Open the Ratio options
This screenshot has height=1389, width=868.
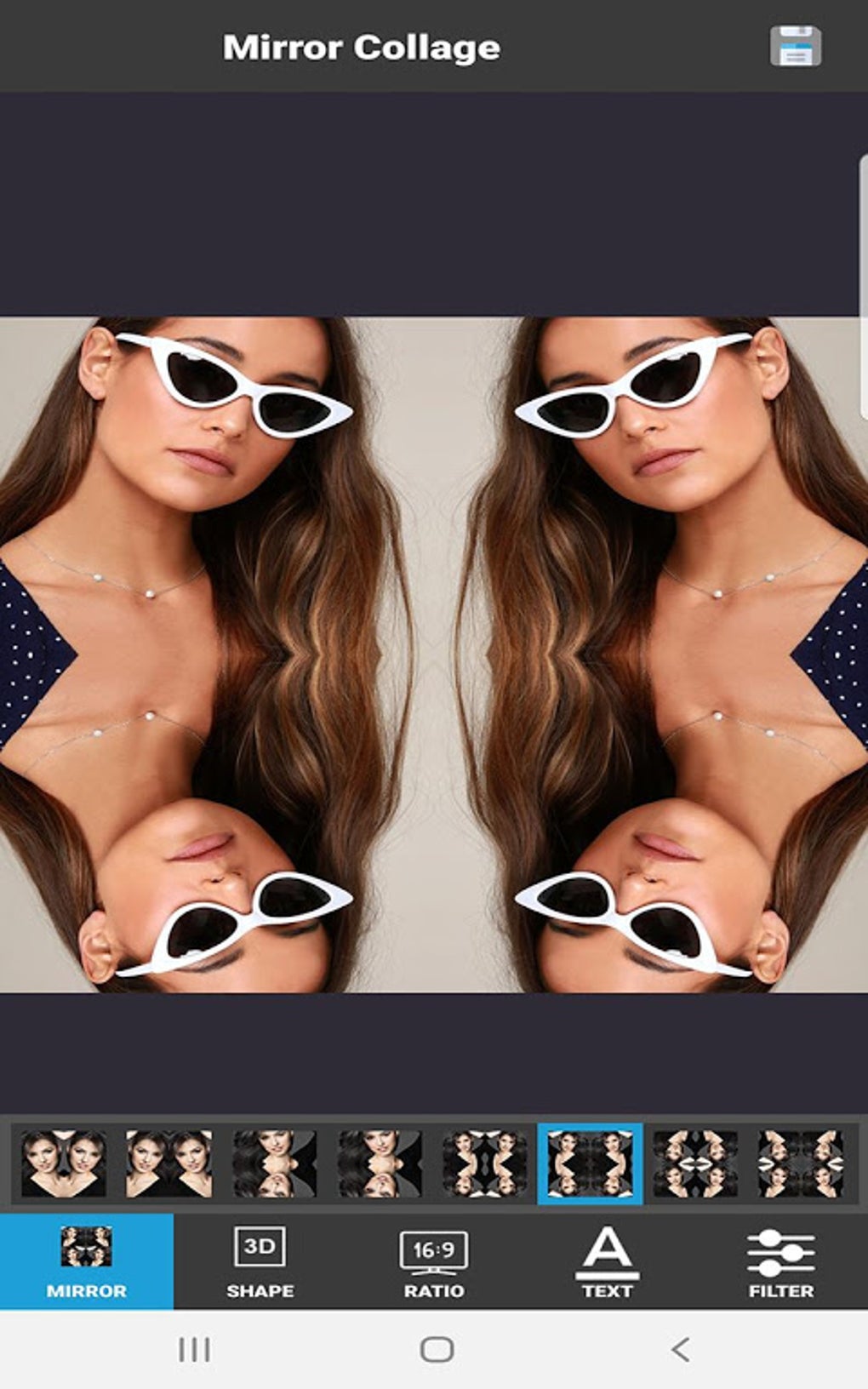(x=434, y=1261)
